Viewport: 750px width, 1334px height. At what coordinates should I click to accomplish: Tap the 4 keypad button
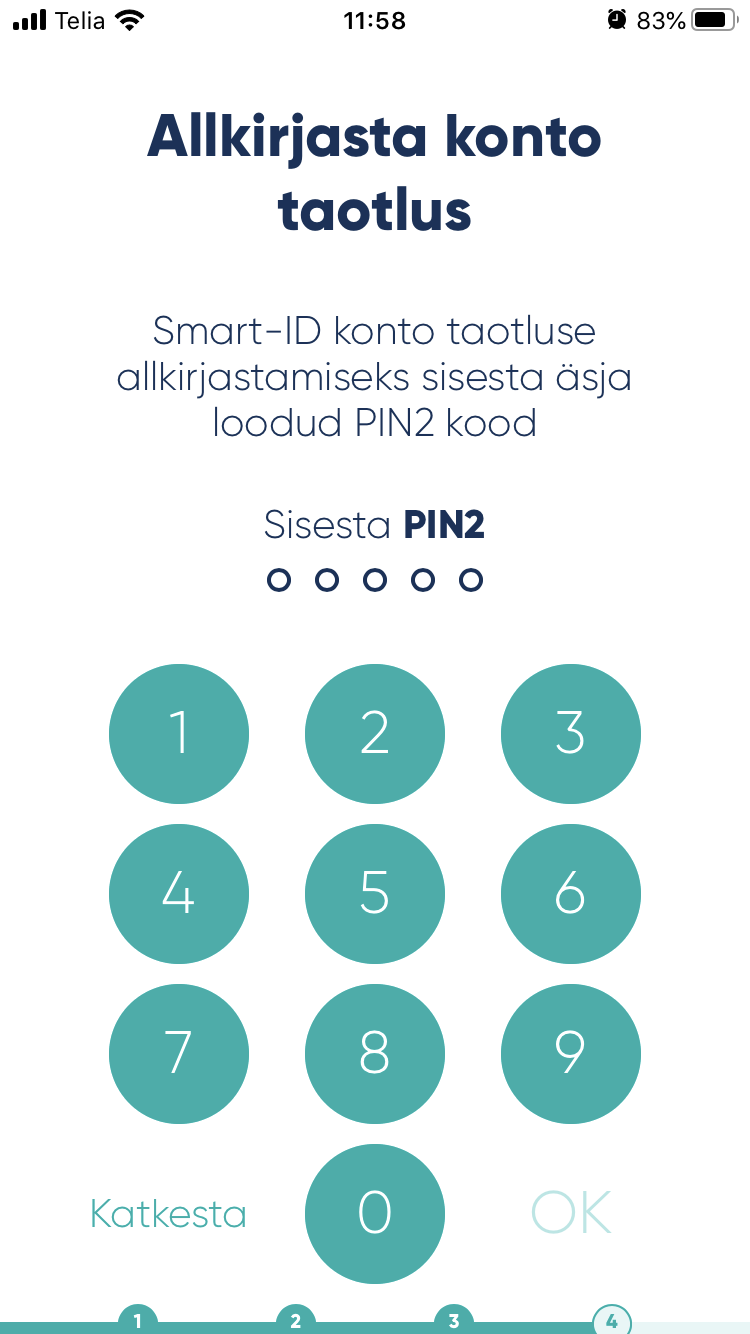(x=179, y=894)
